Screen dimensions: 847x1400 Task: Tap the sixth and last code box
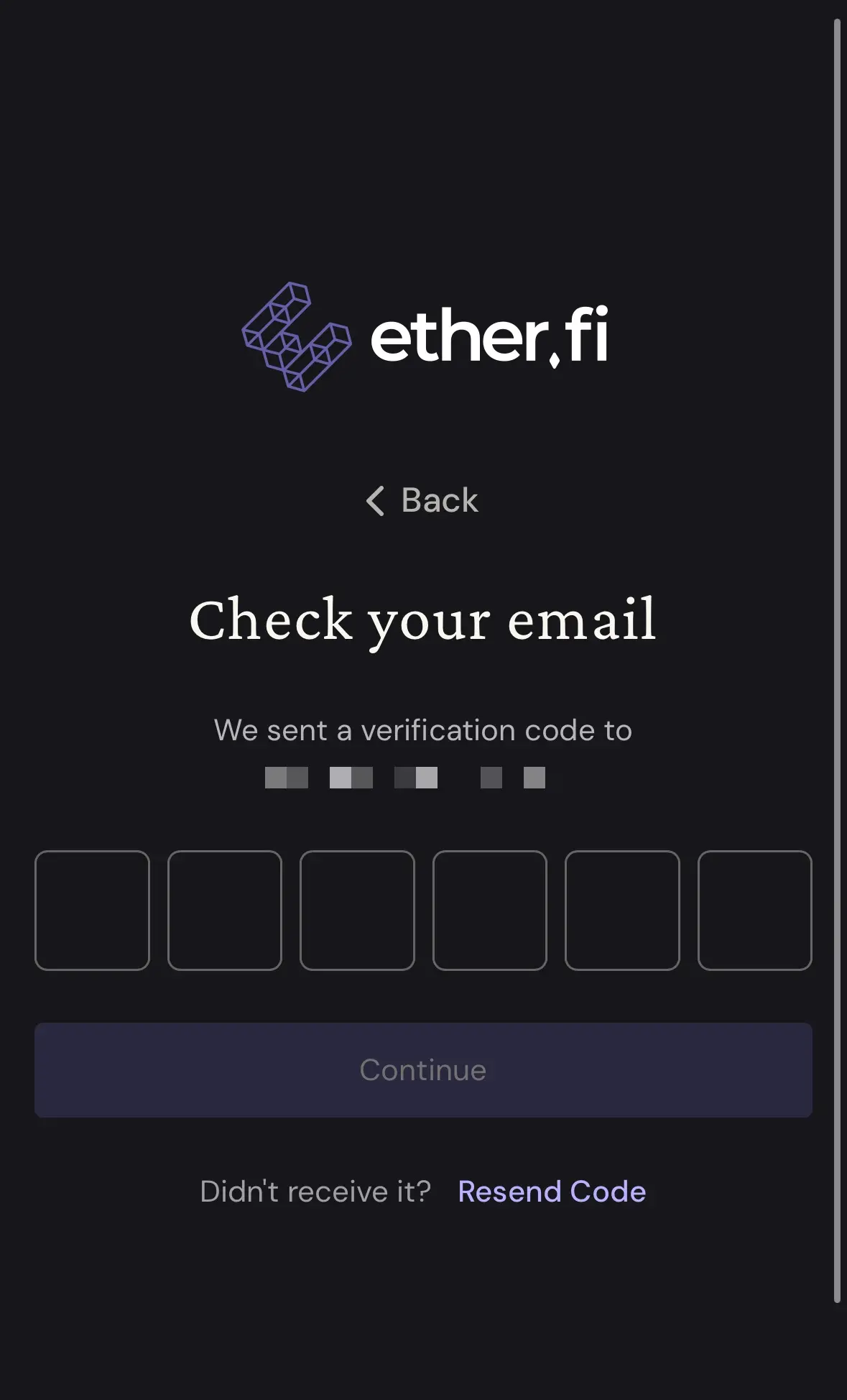(754, 910)
